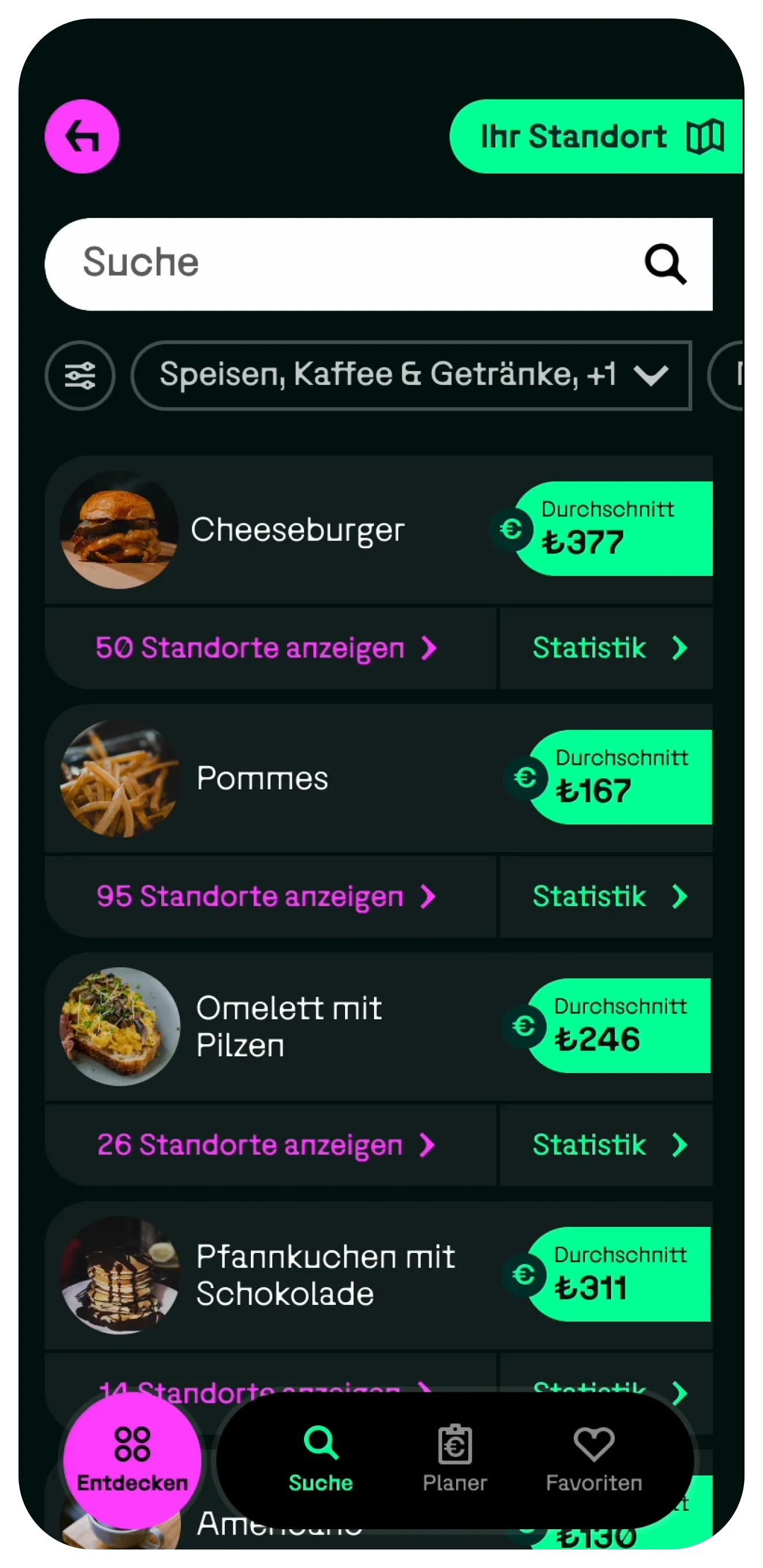The width and height of the screenshot is (763, 1568).
Task: Show 50 Standorte for Cheeseburger
Action: tap(266, 648)
